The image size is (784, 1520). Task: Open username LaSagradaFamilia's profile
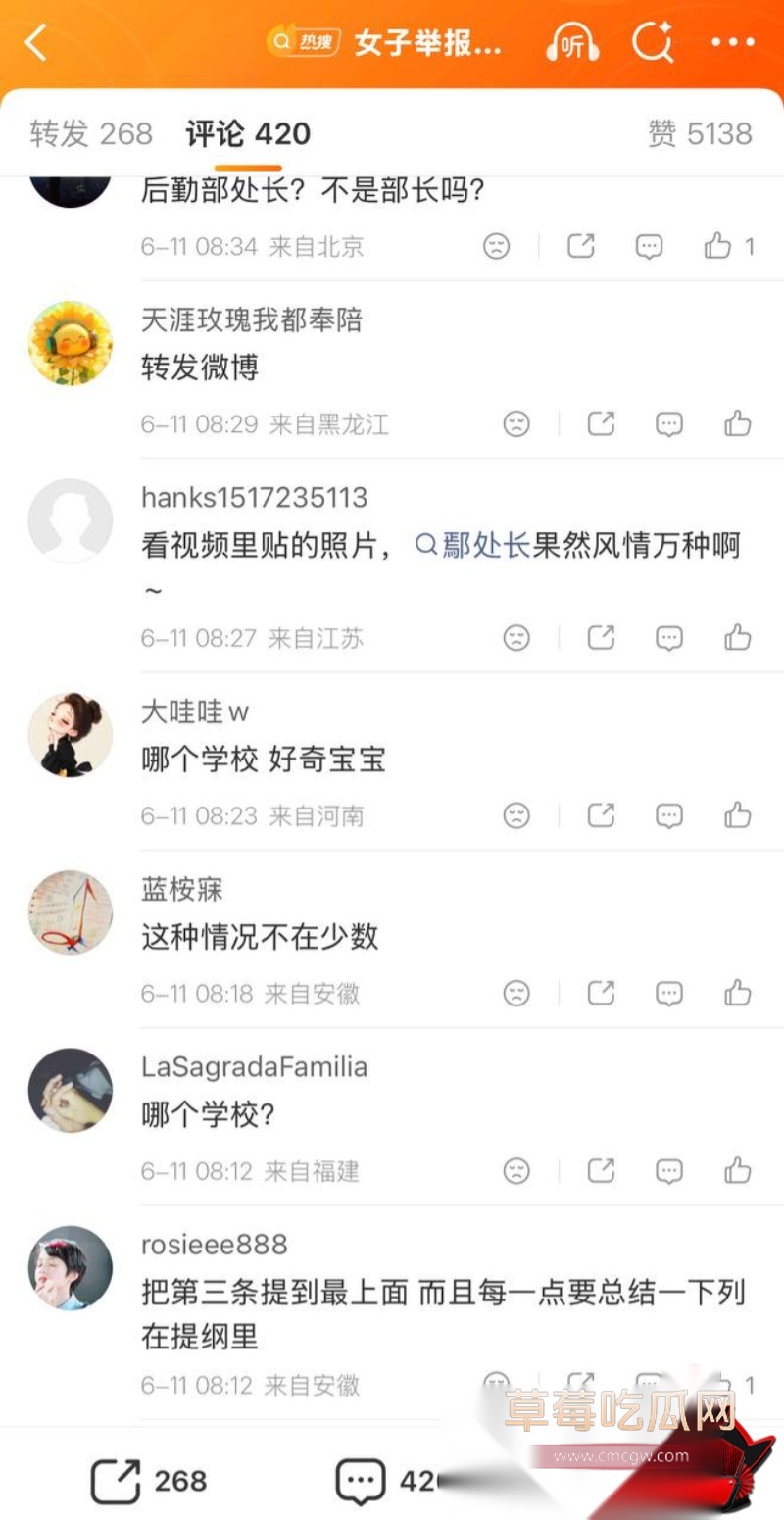tap(255, 1066)
